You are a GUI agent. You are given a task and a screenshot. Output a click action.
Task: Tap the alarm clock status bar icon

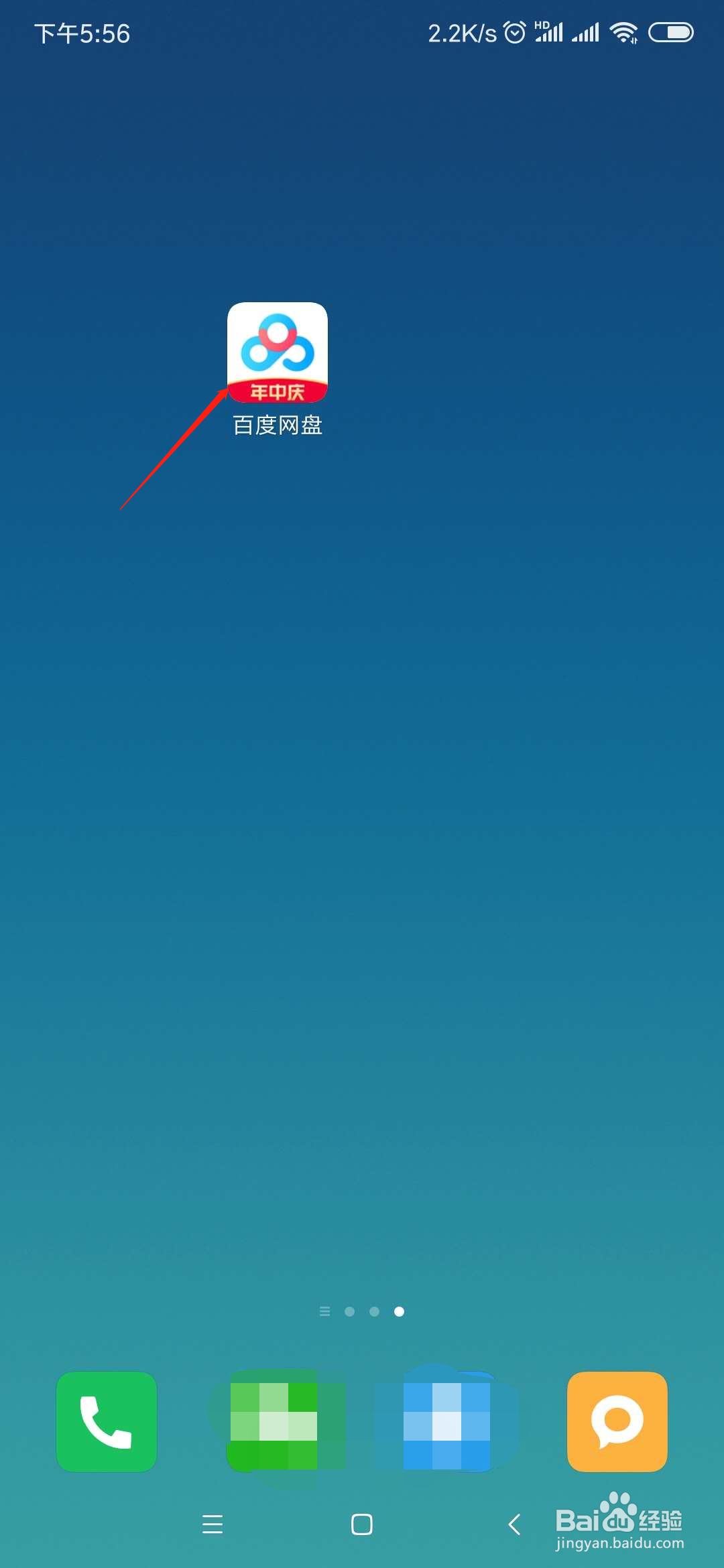point(516,32)
